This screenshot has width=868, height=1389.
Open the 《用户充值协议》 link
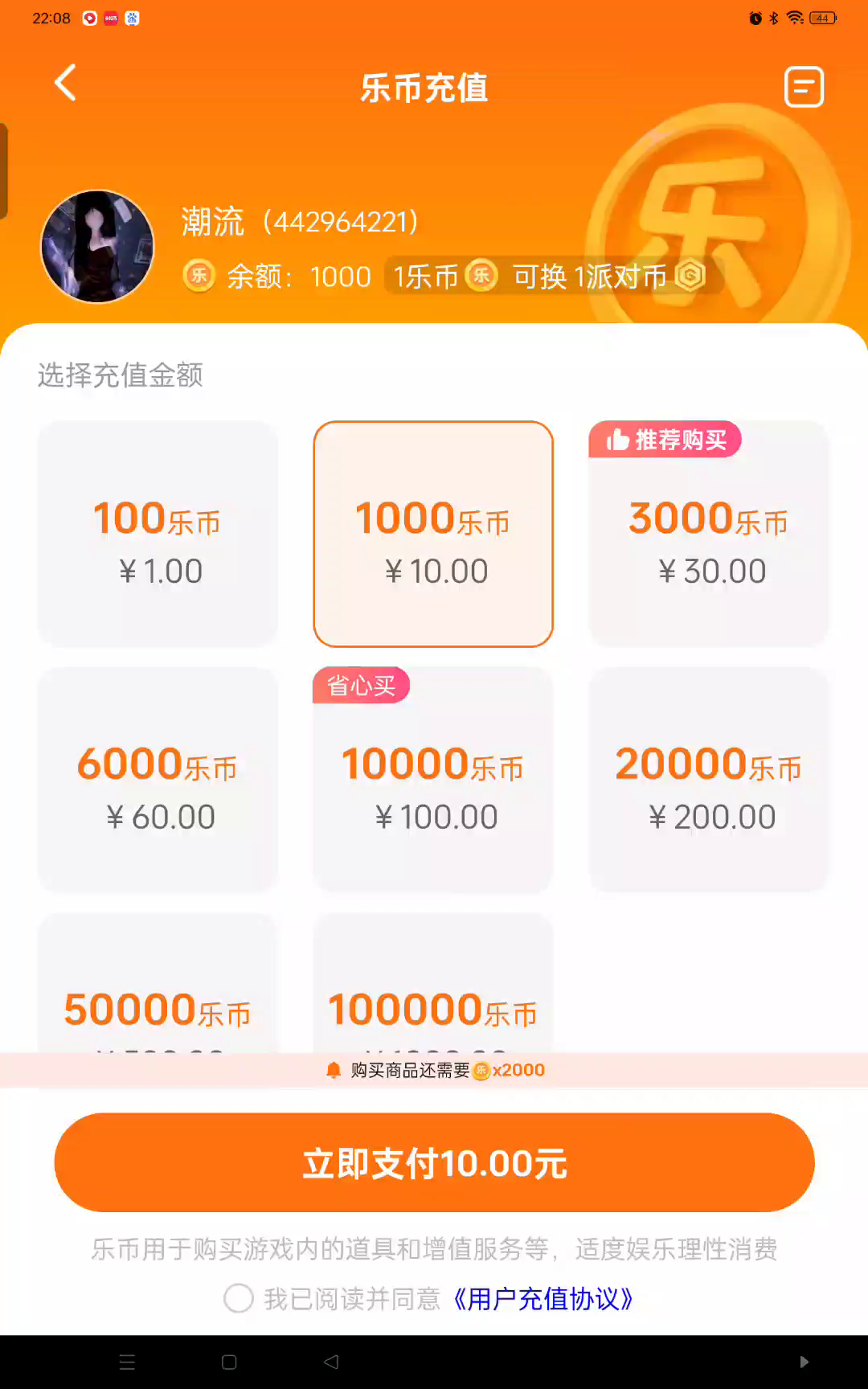click(x=543, y=1298)
